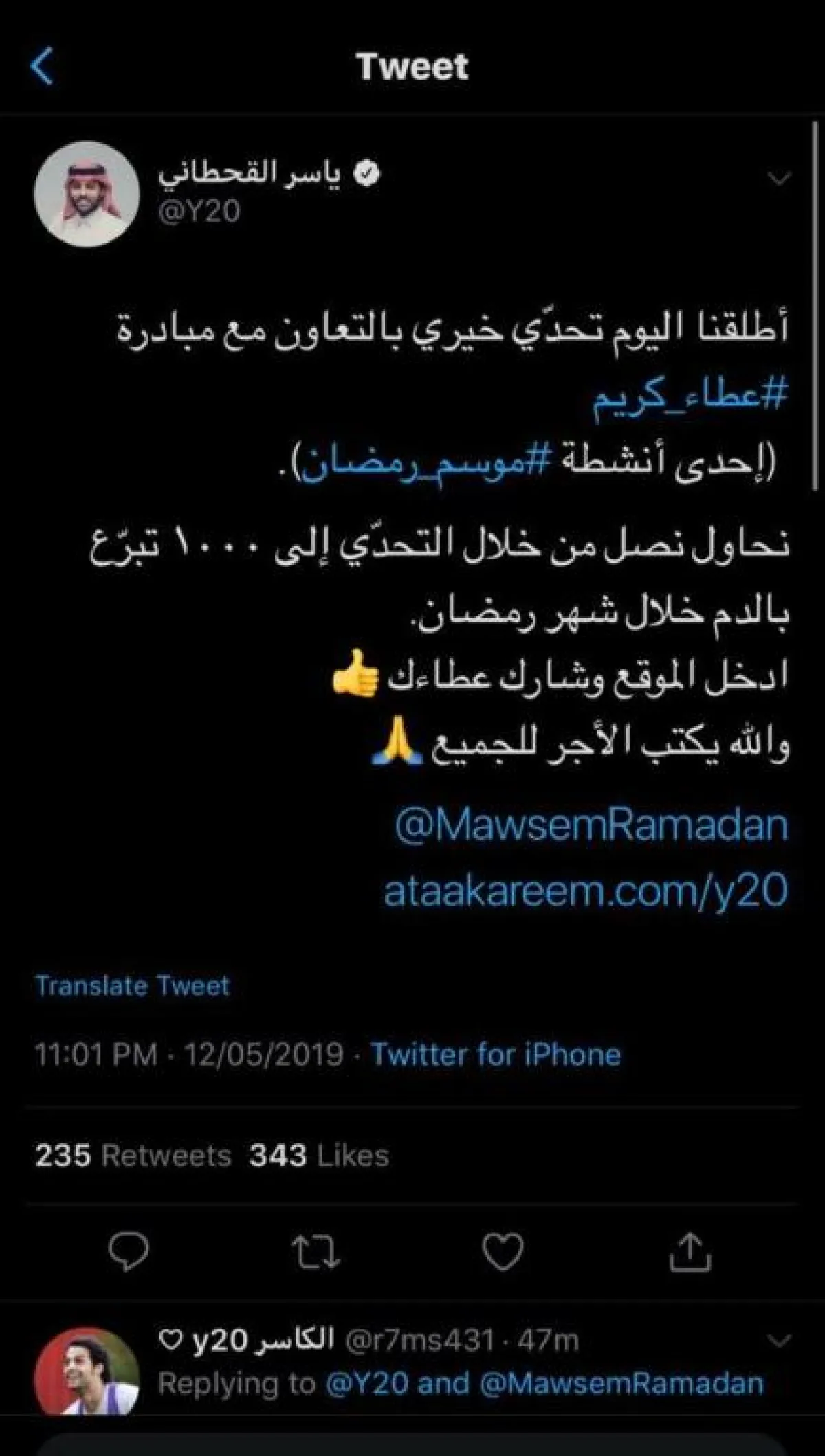This screenshot has width=825, height=1456.
Task: Retweet this tweet
Action: pyautogui.click(x=316, y=1251)
